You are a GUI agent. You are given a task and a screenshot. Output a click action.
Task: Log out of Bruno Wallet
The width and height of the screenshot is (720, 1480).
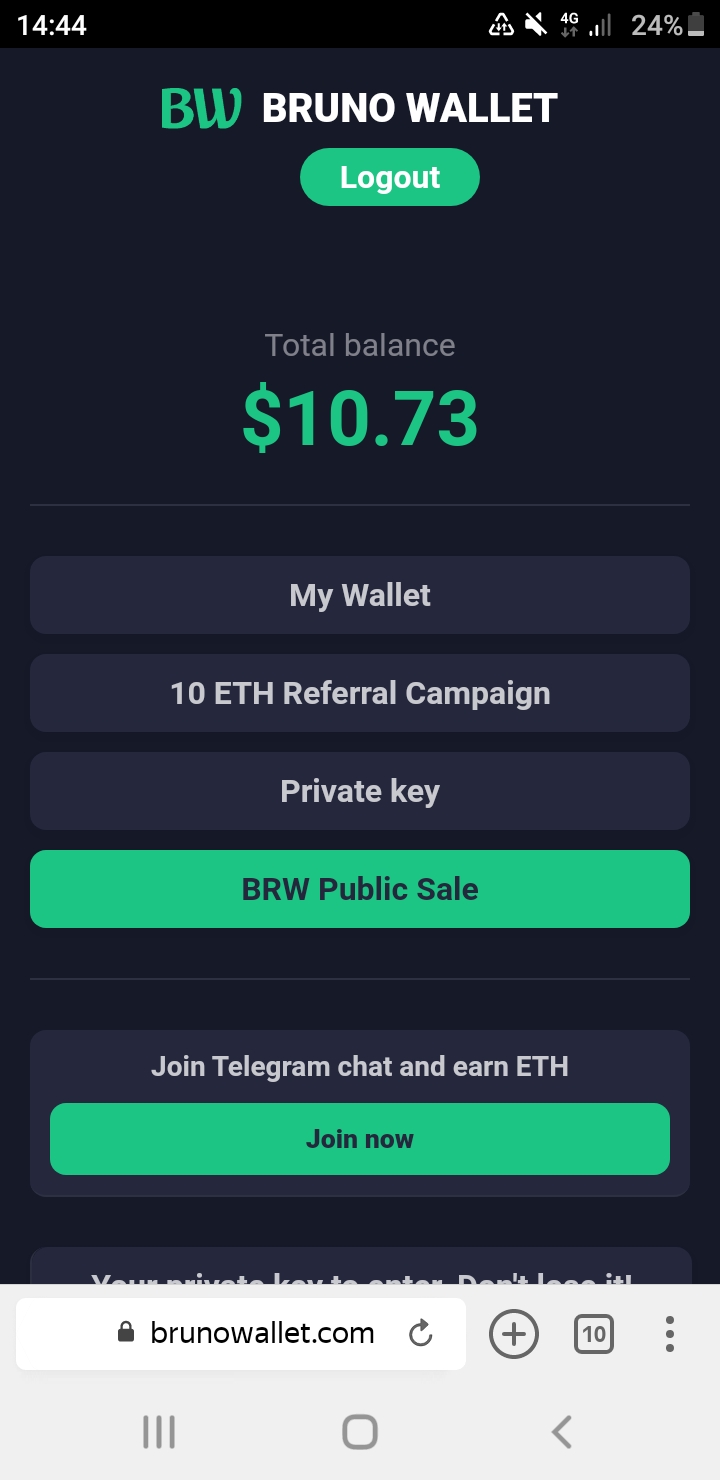(390, 177)
